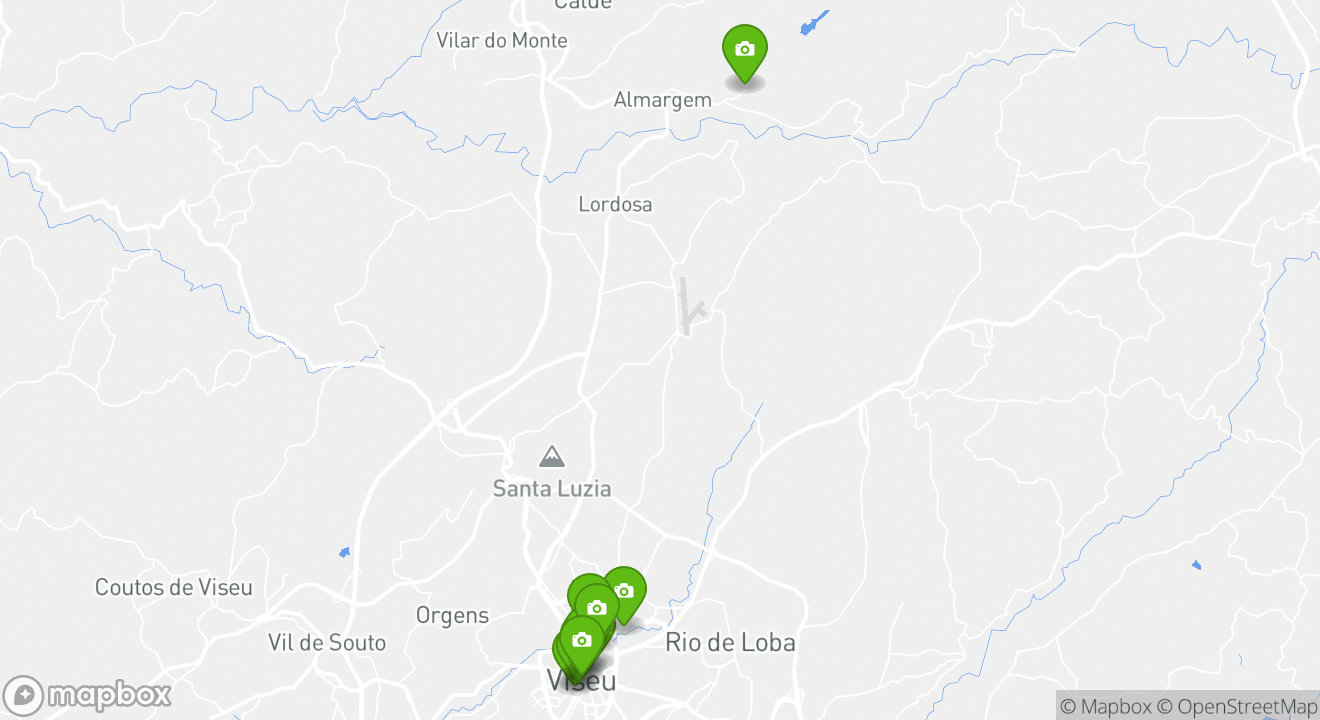Open the © OpenStreetMap attribution link
1320x720 pixels.
click(x=1237, y=707)
